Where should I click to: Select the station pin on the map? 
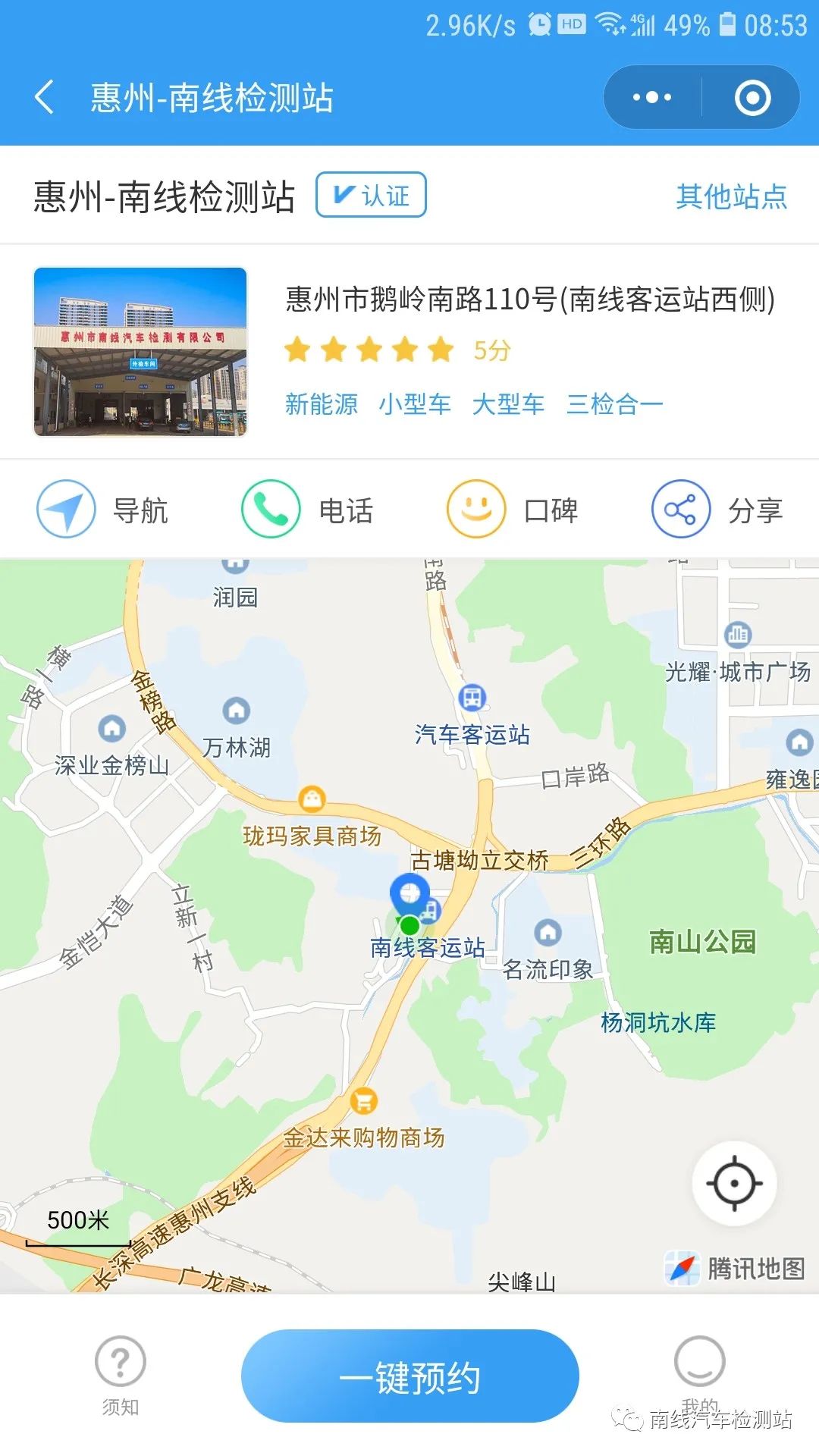[409, 895]
